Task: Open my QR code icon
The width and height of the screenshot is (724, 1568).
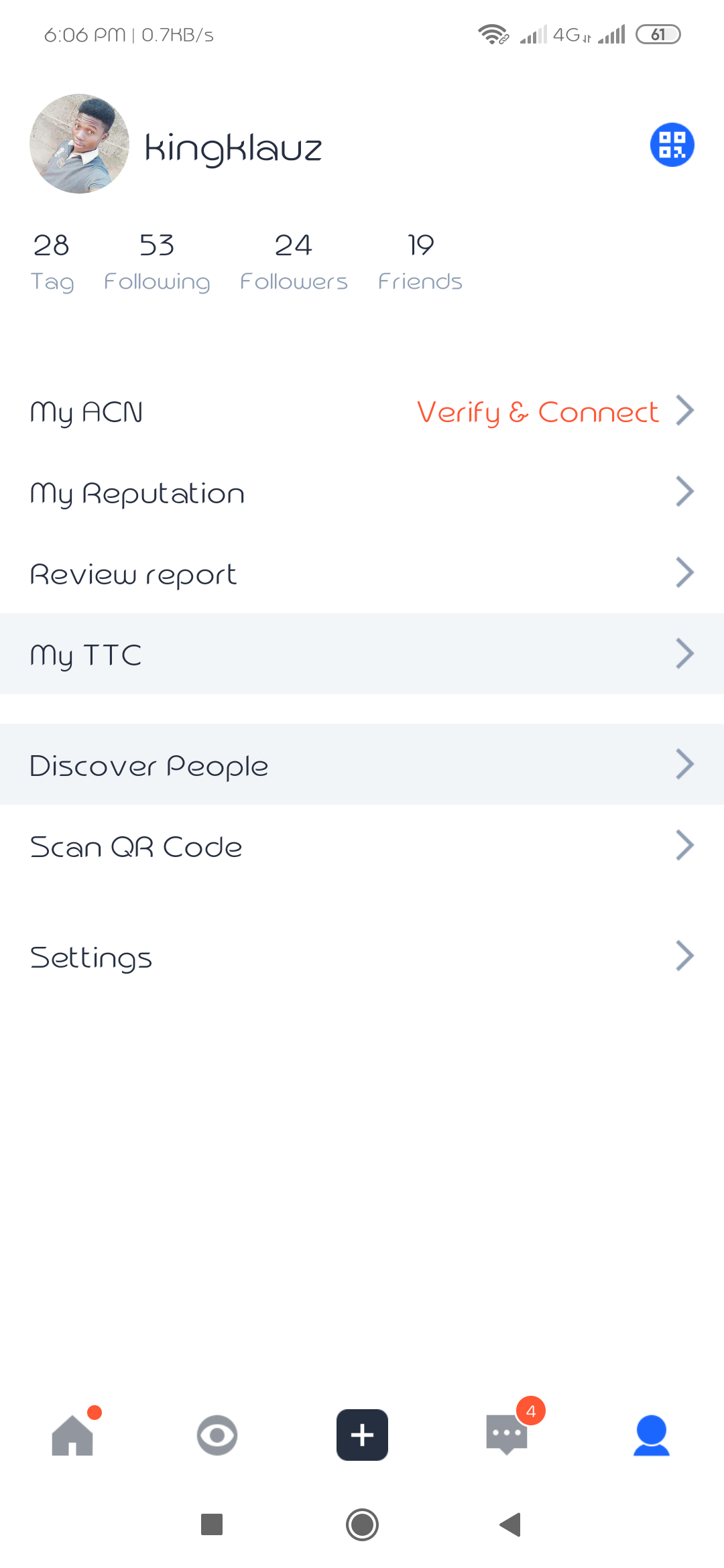Action: tap(672, 145)
